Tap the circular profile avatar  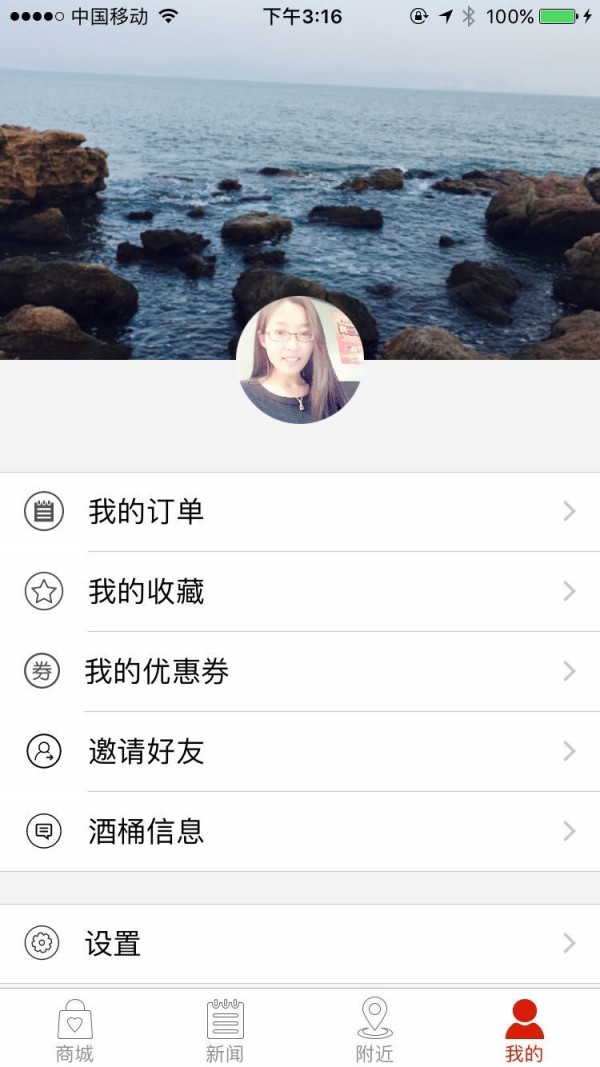[299, 360]
